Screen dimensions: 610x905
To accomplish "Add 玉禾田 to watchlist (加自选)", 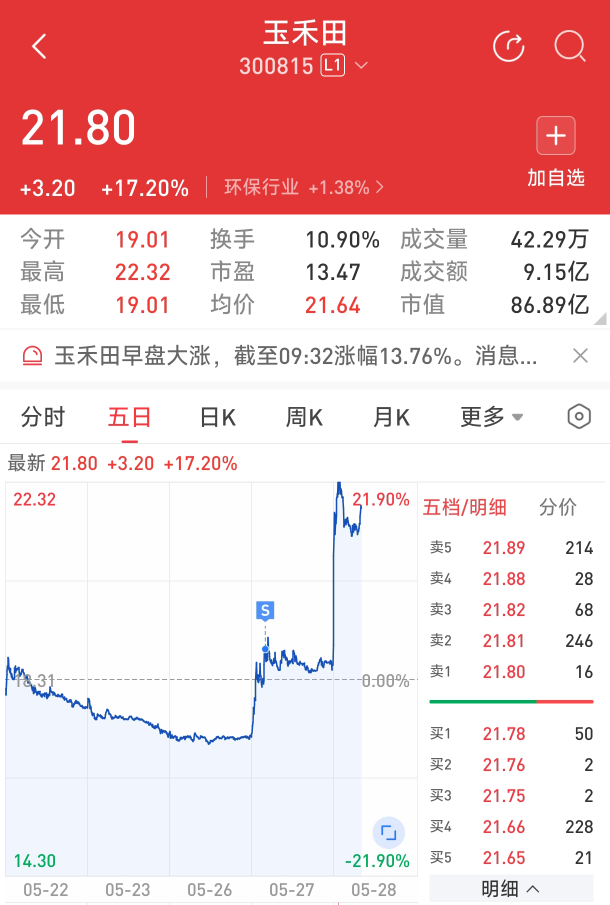I will pyautogui.click(x=556, y=150).
